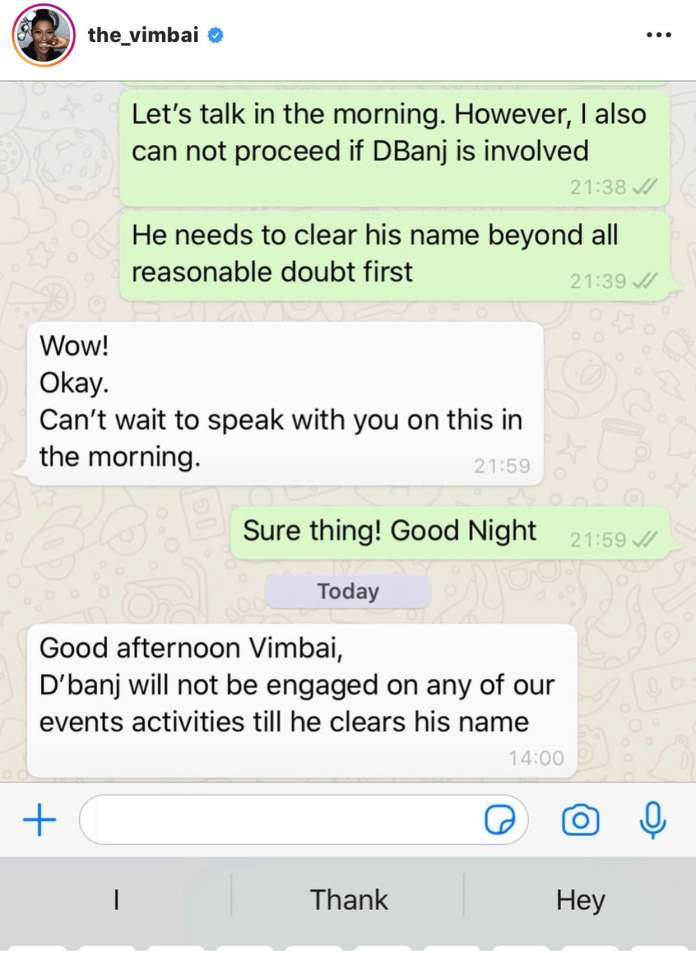Screen dimensions: 696x953
Task: Tap the posted chat screenshot image
Action: tap(348, 500)
